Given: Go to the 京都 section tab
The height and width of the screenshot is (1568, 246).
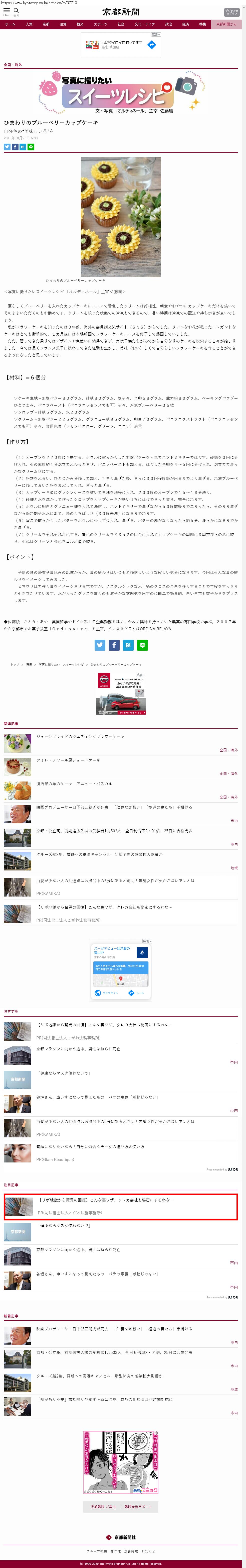Looking at the screenshot, I should (x=46, y=24).
